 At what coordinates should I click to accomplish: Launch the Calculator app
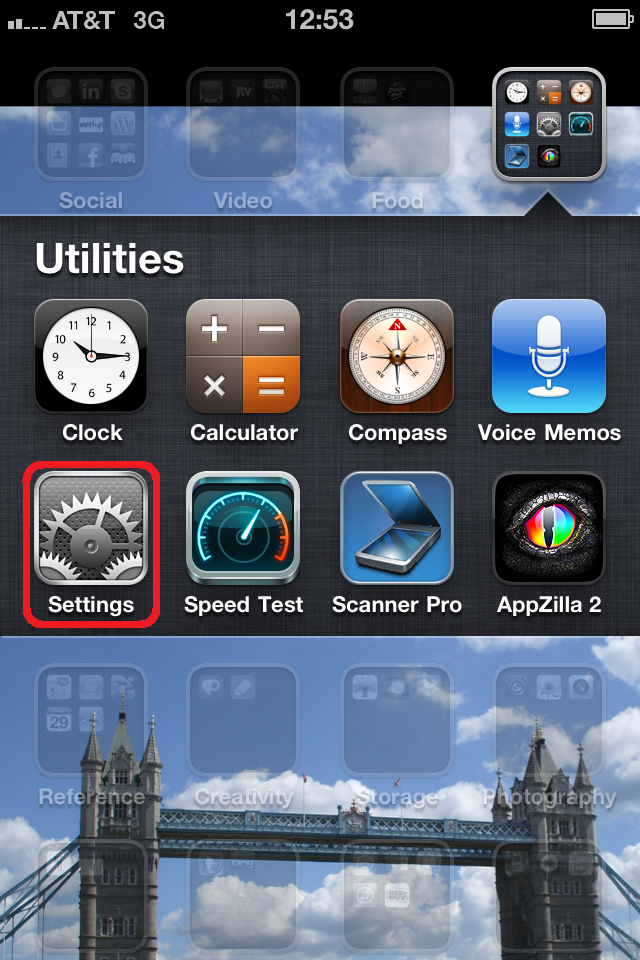[x=244, y=356]
